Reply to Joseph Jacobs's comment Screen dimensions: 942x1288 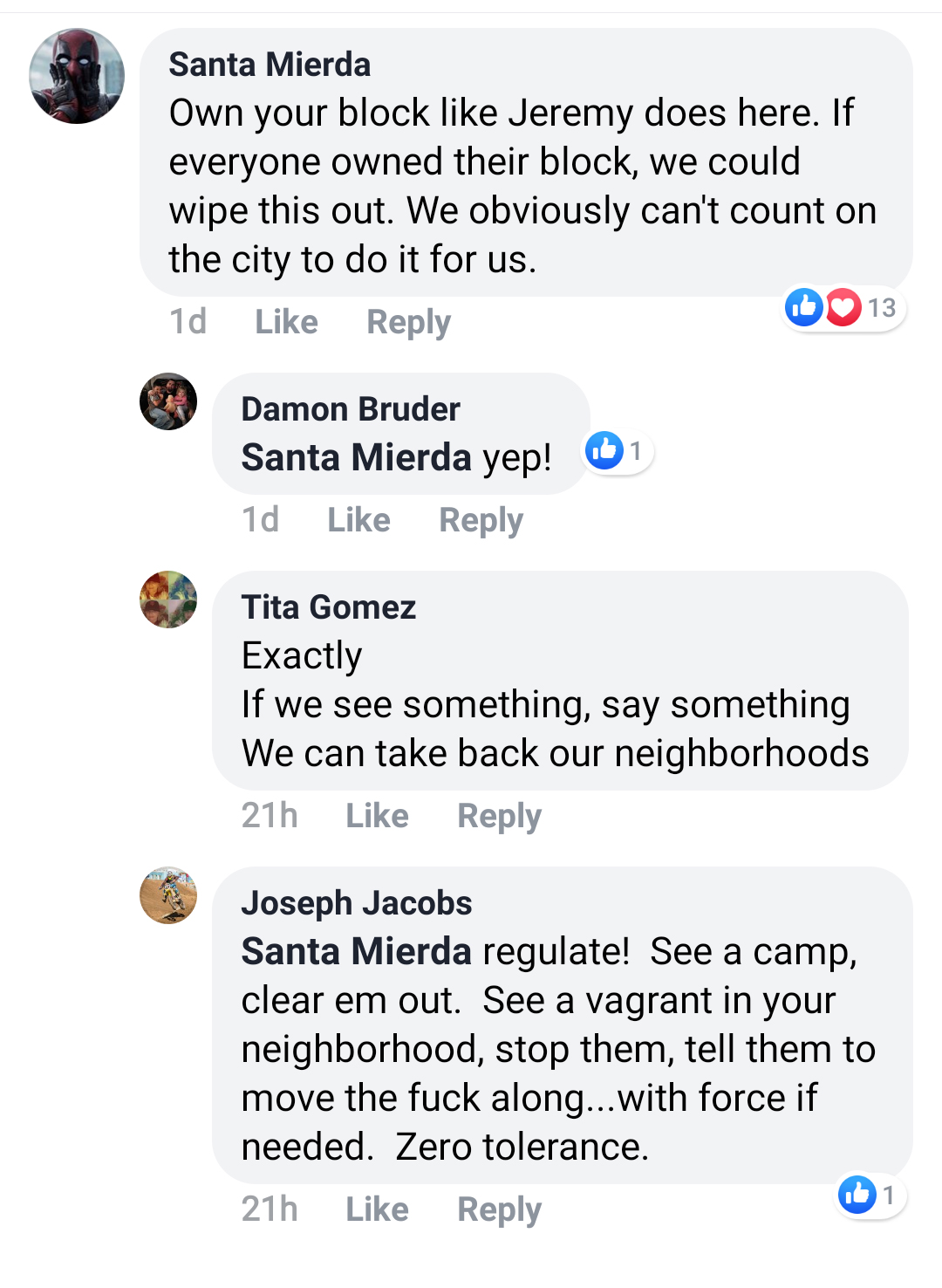tap(499, 1209)
